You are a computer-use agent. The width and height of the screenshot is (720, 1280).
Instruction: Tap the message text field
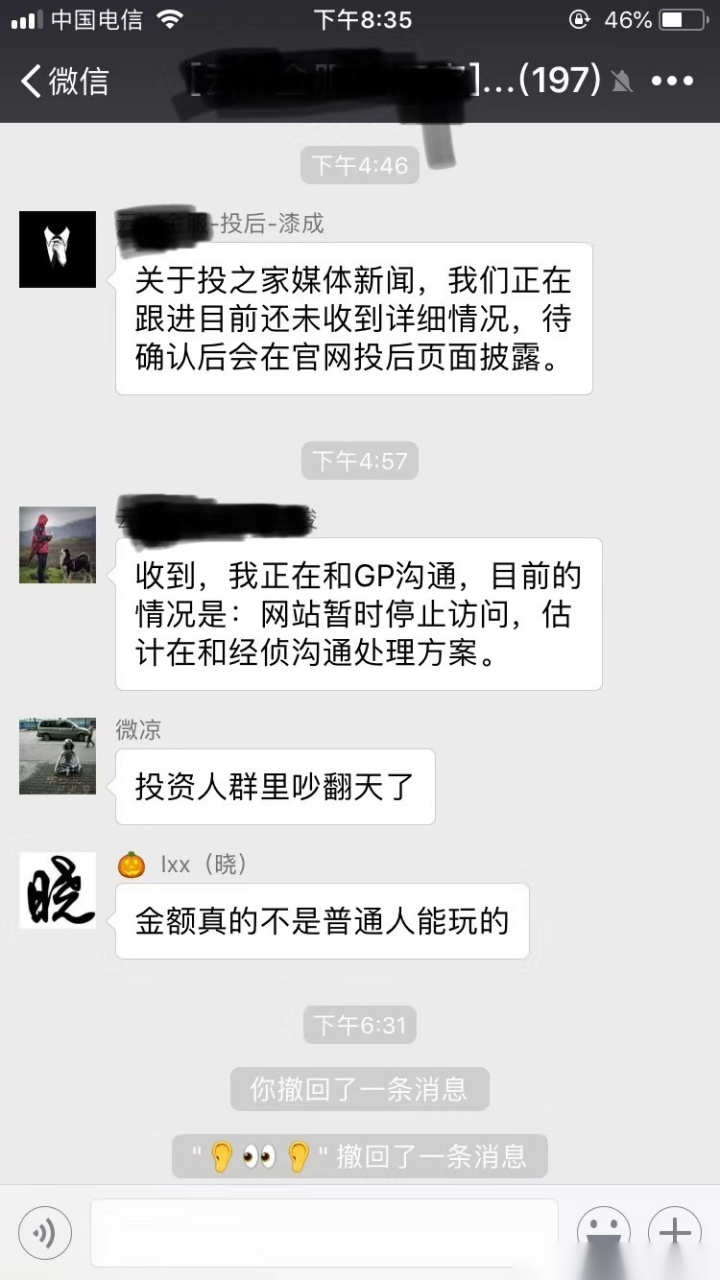click(324, 1232)
